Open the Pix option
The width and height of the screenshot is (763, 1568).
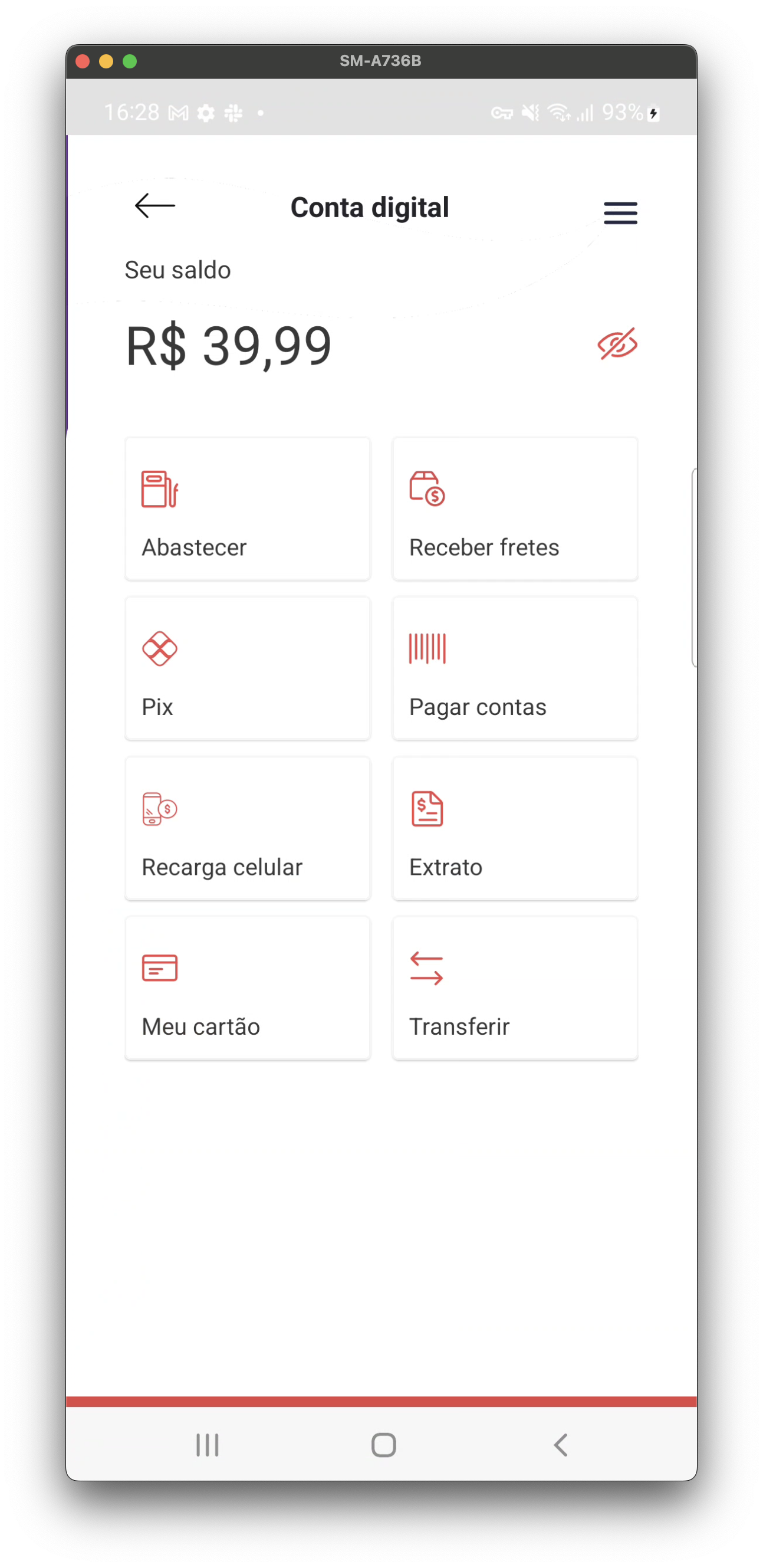click(x=248, y=668)
